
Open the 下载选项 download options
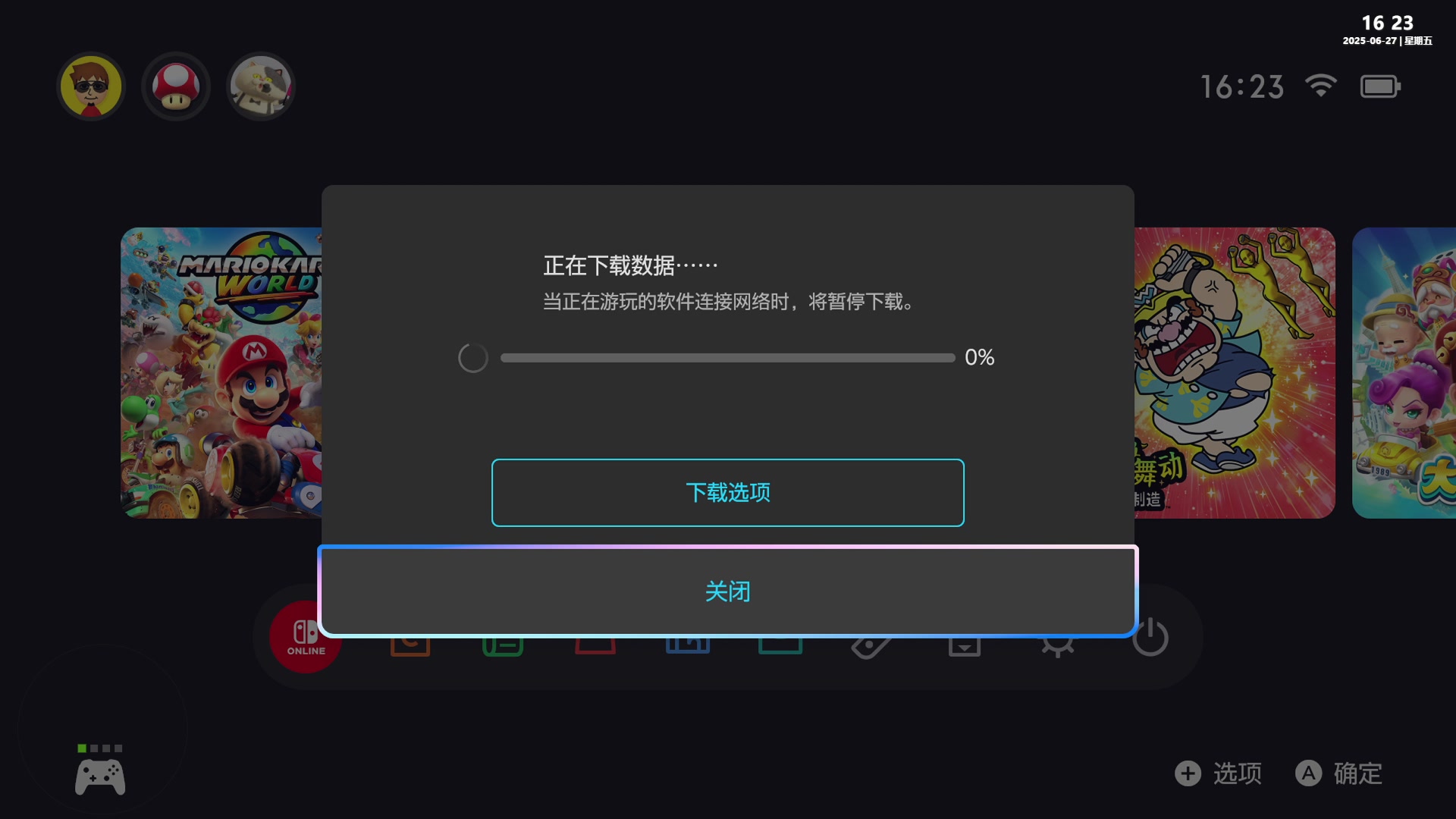pyautogui.click(x=727, y=493)
